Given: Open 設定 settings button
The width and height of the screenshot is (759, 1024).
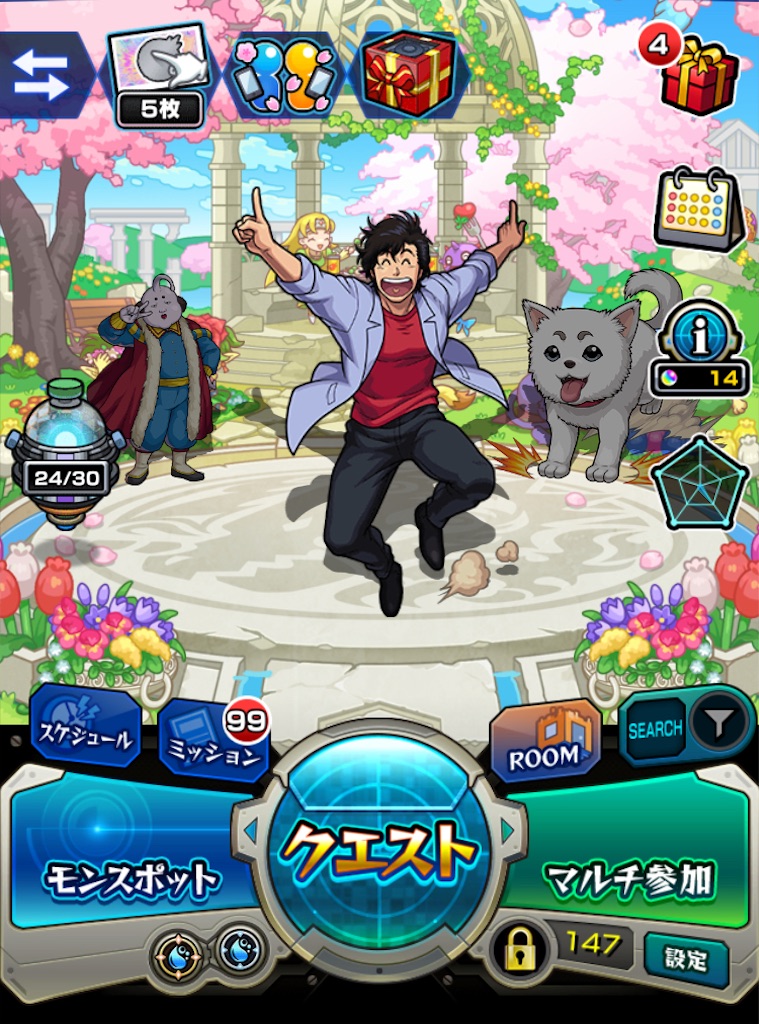Looking at the screenshot, I should [686, 959].
